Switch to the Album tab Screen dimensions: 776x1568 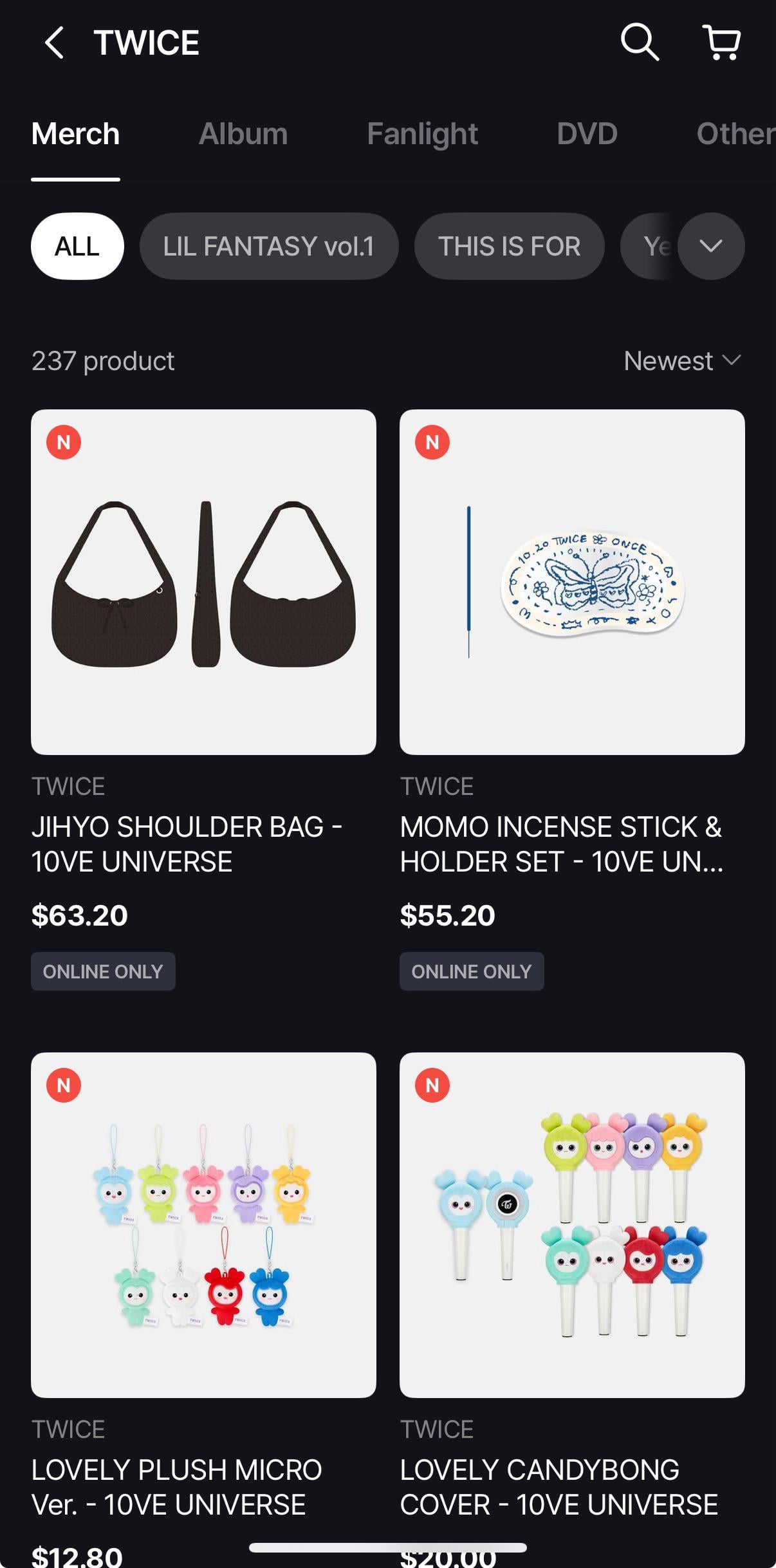[x=243, y=134]
